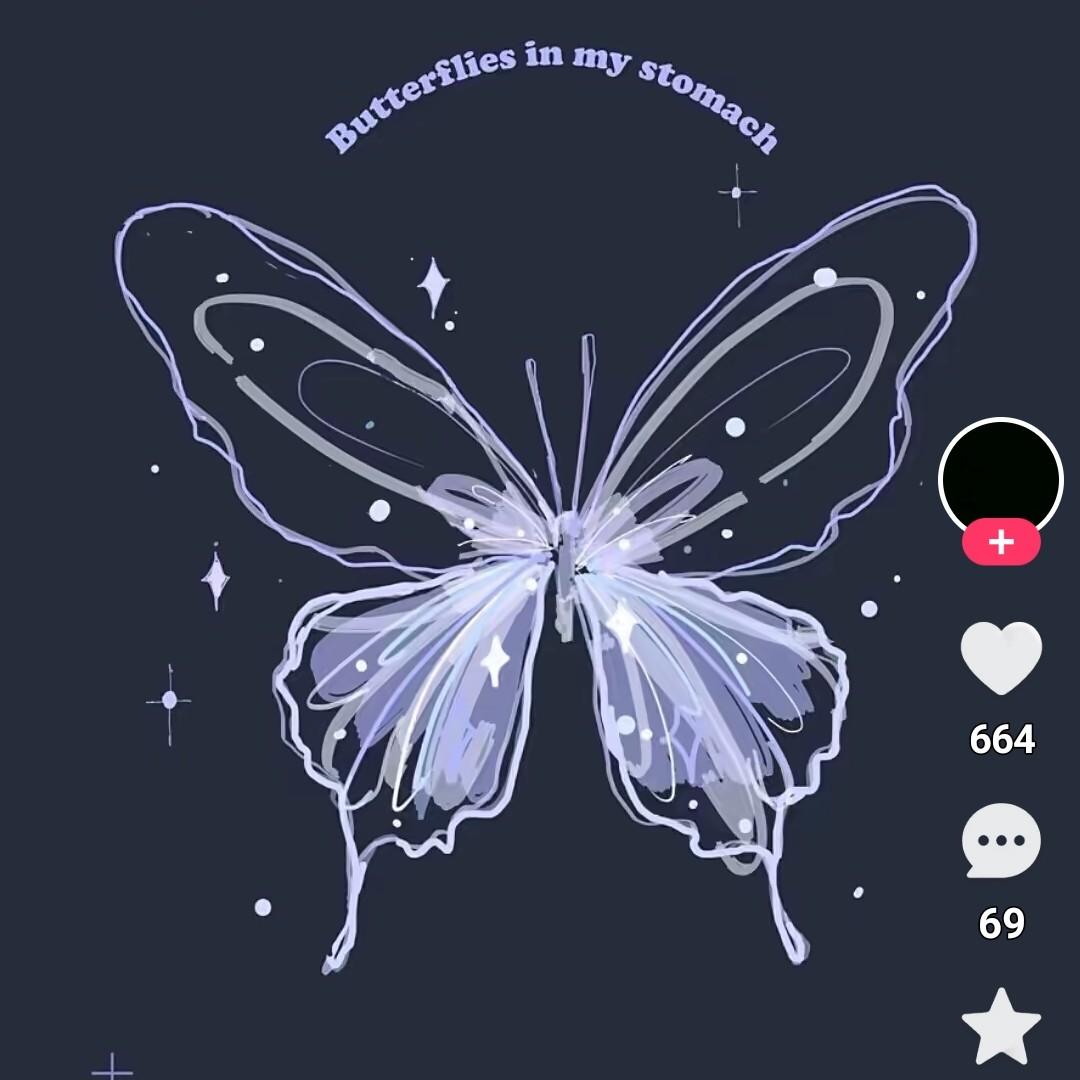Open the comments bubble

coord(1001,842)
